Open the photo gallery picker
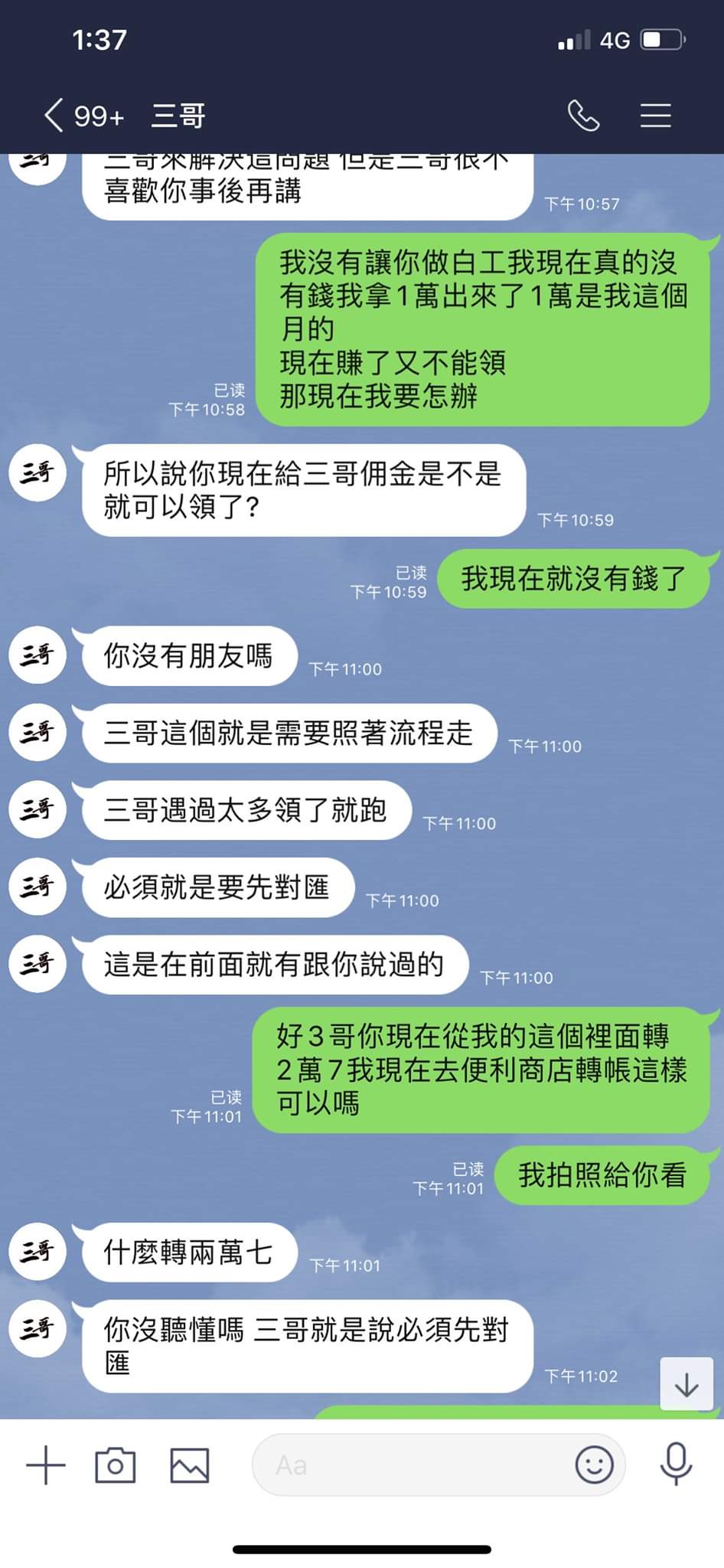 point(189,1465)
